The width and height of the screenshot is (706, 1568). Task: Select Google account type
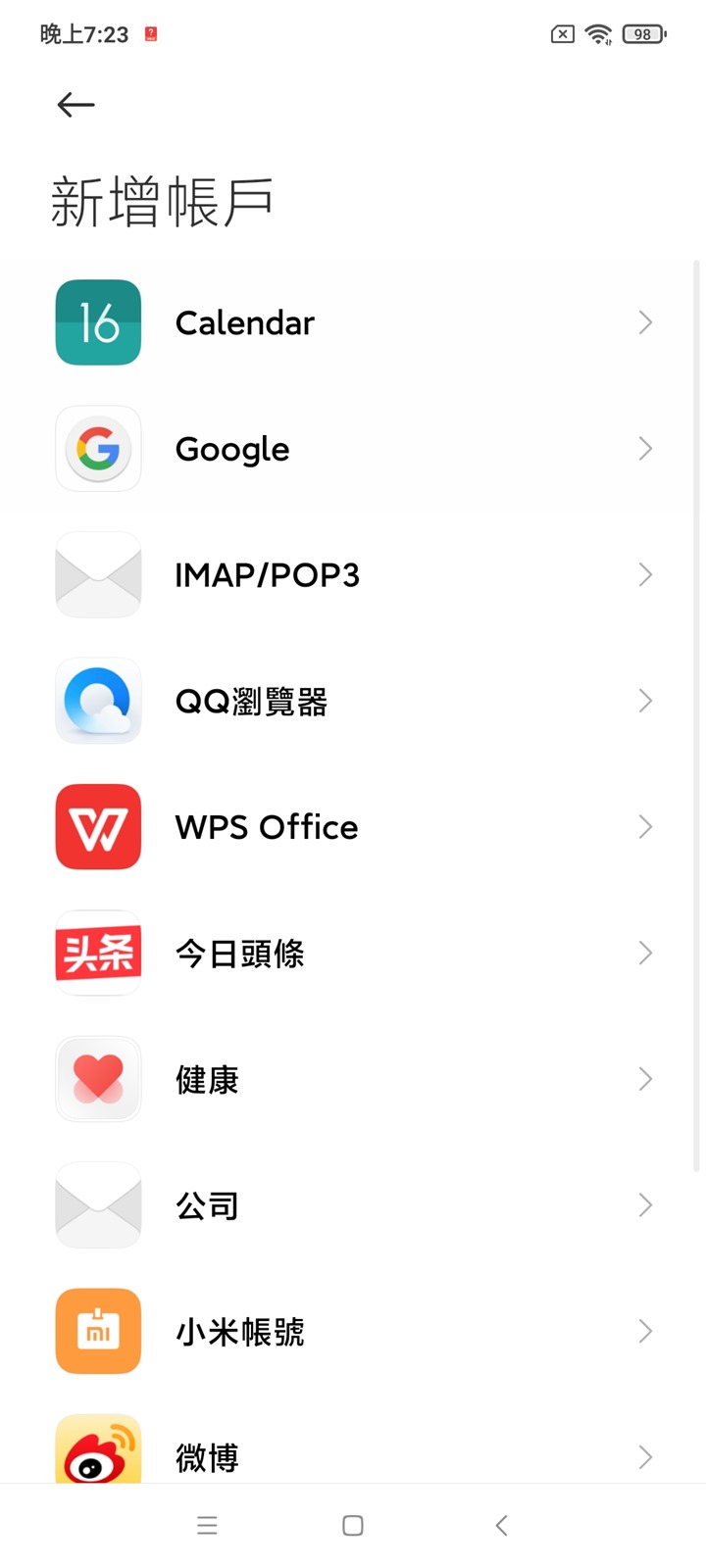(x=232, y=449)
